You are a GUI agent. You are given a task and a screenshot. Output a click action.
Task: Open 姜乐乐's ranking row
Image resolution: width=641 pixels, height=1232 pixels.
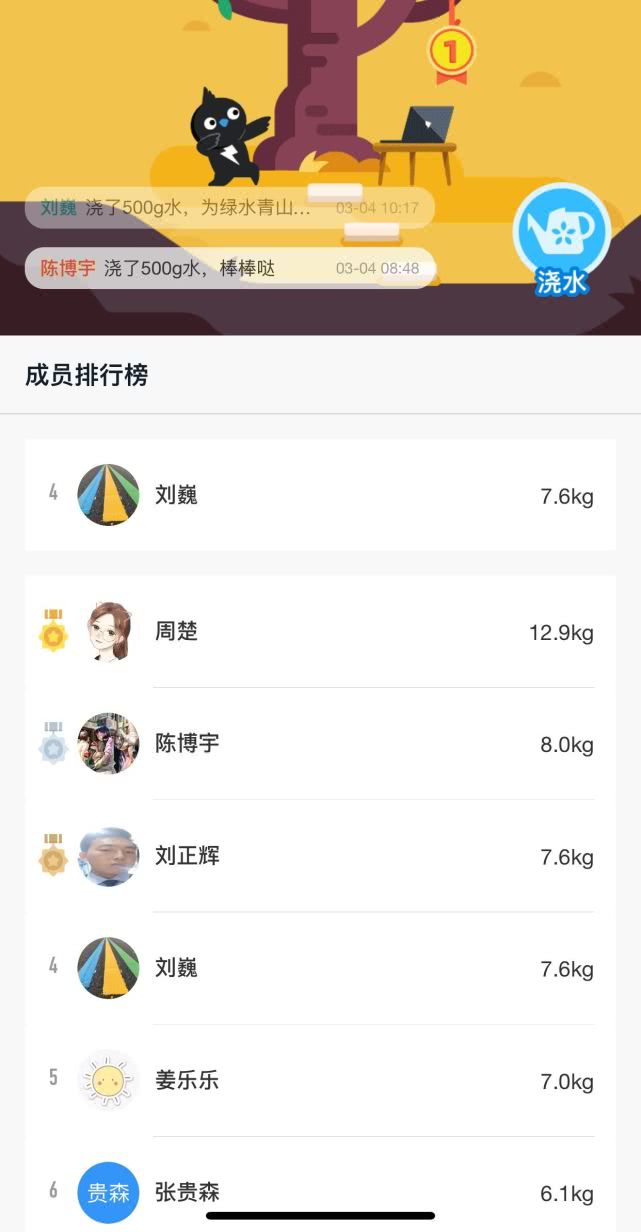point(320,1081)
